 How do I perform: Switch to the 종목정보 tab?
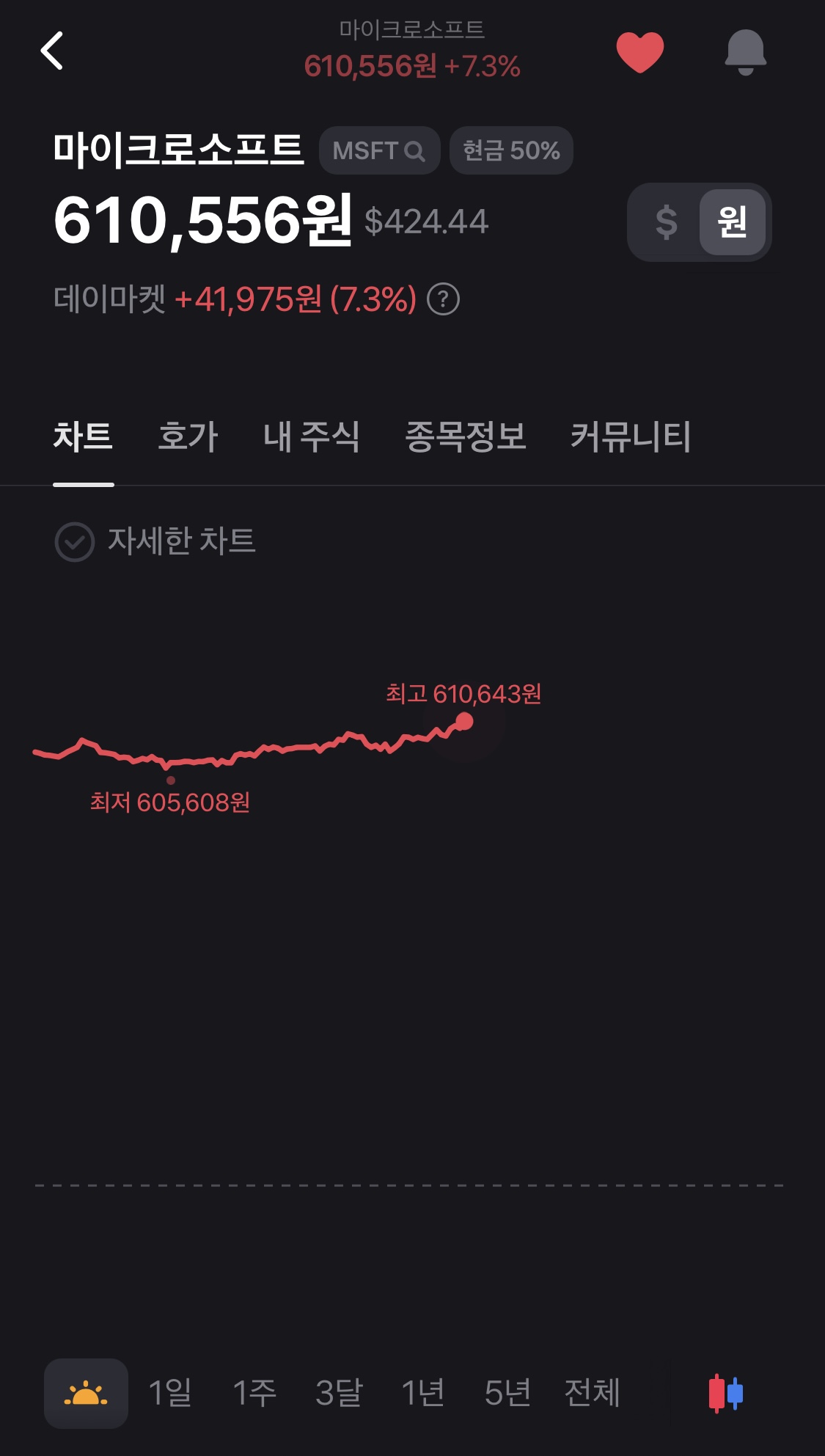[x=466, y=436]
